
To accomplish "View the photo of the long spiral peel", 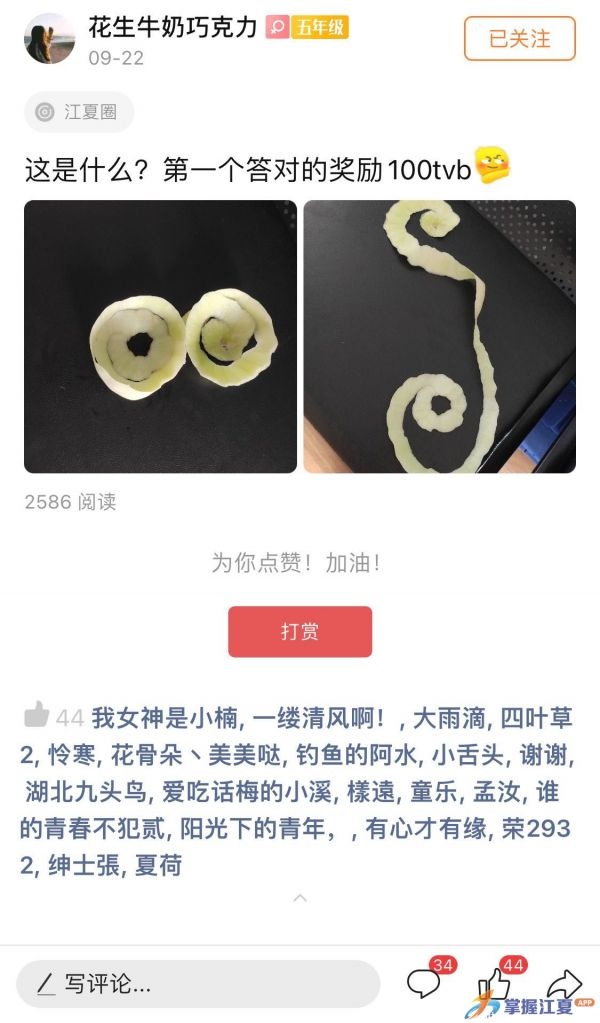I will tap(440, 337).
